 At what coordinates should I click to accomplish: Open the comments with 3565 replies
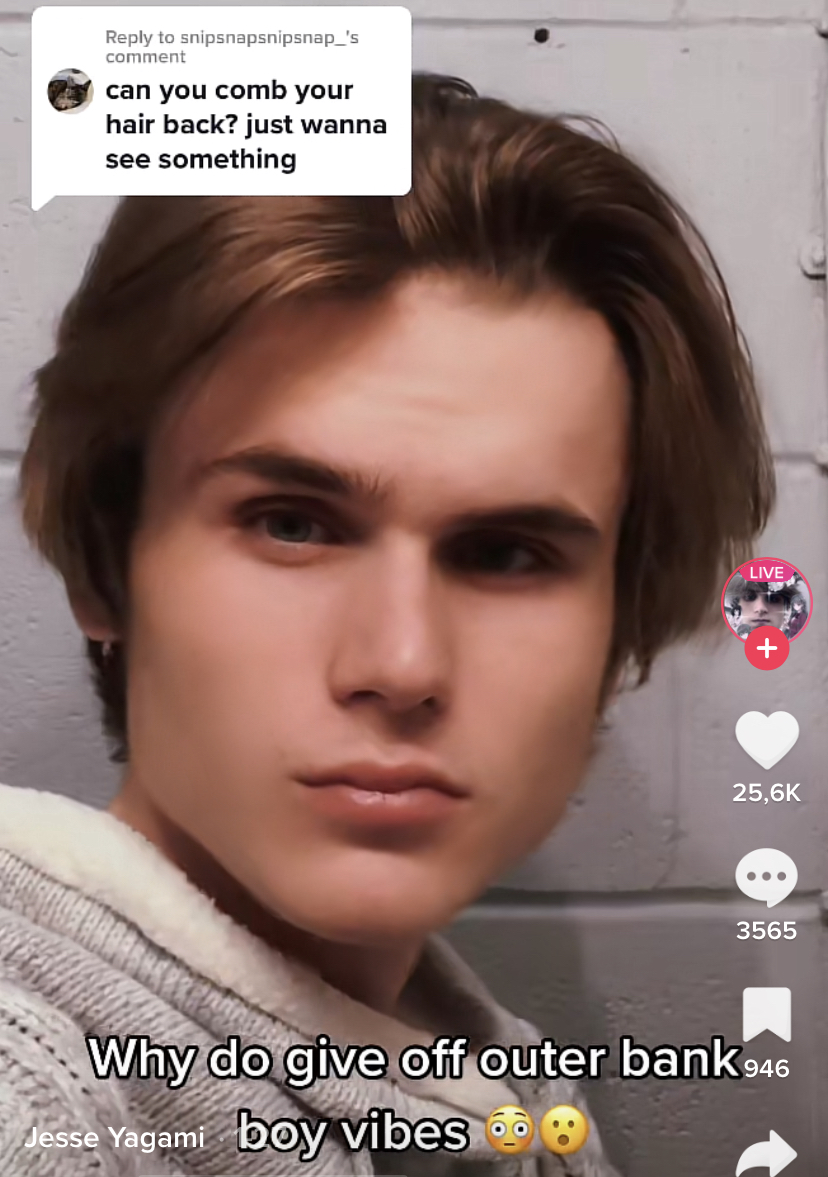point(767,877)
